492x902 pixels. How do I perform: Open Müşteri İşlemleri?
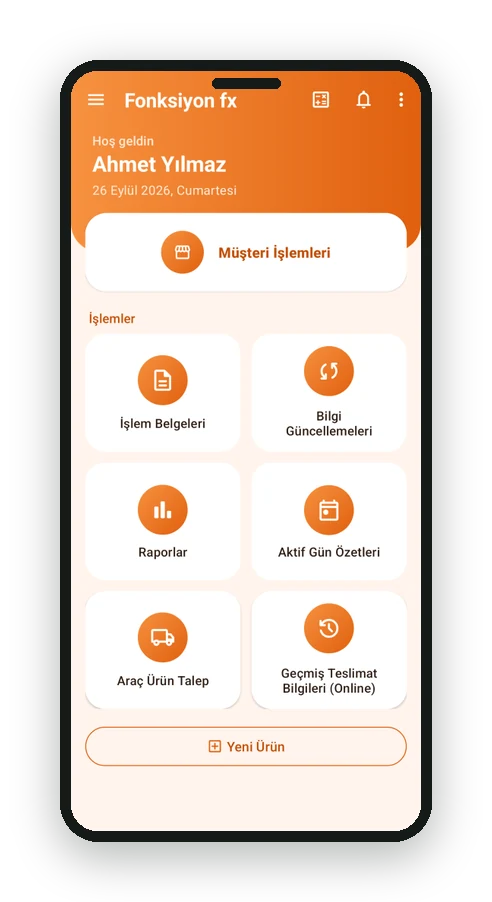[x=246, y=252]
